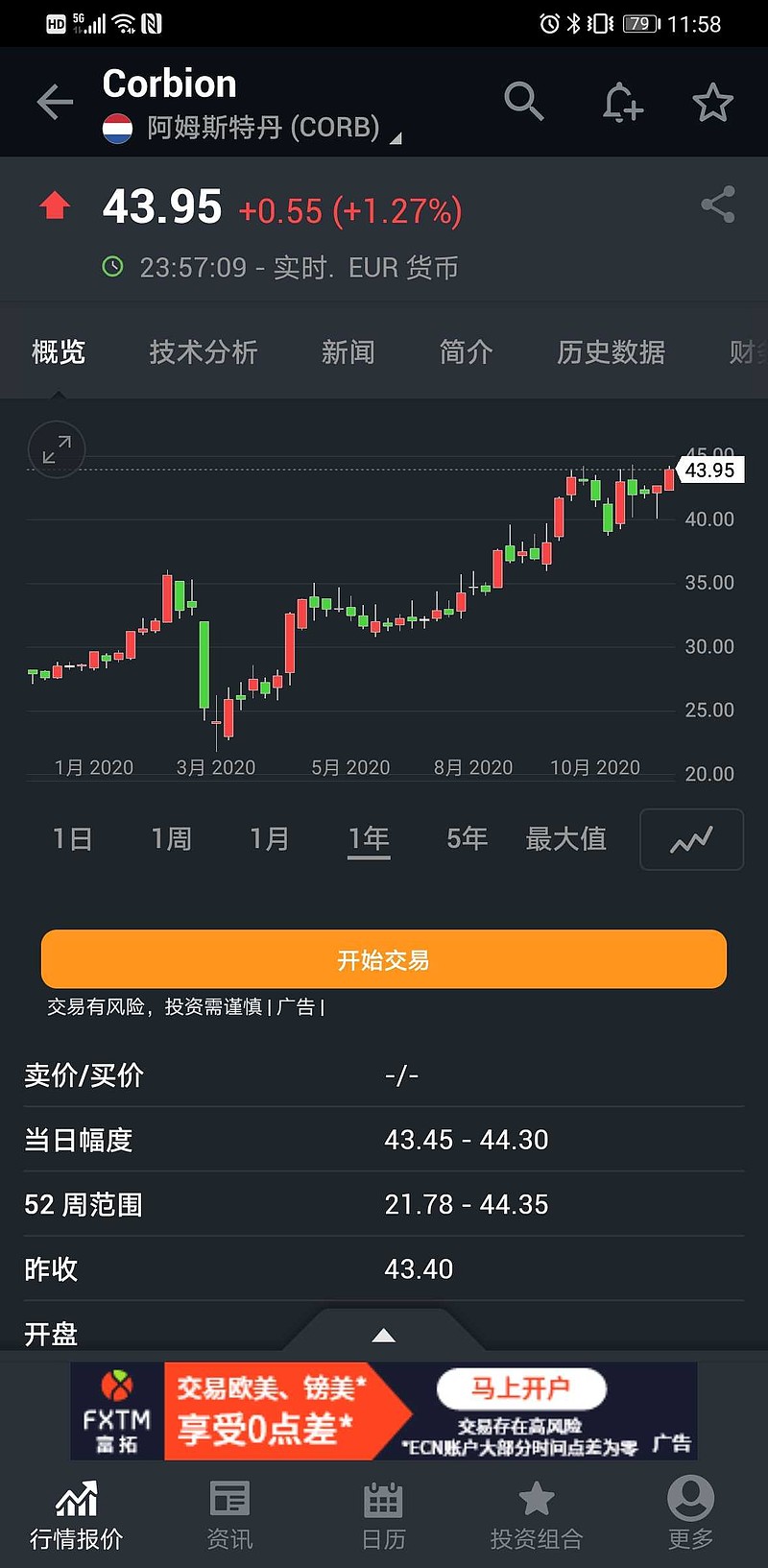Viewport: 768px width, 1568px height.
Task: Share the Corbion quote
Action: [x=717, y=204]
